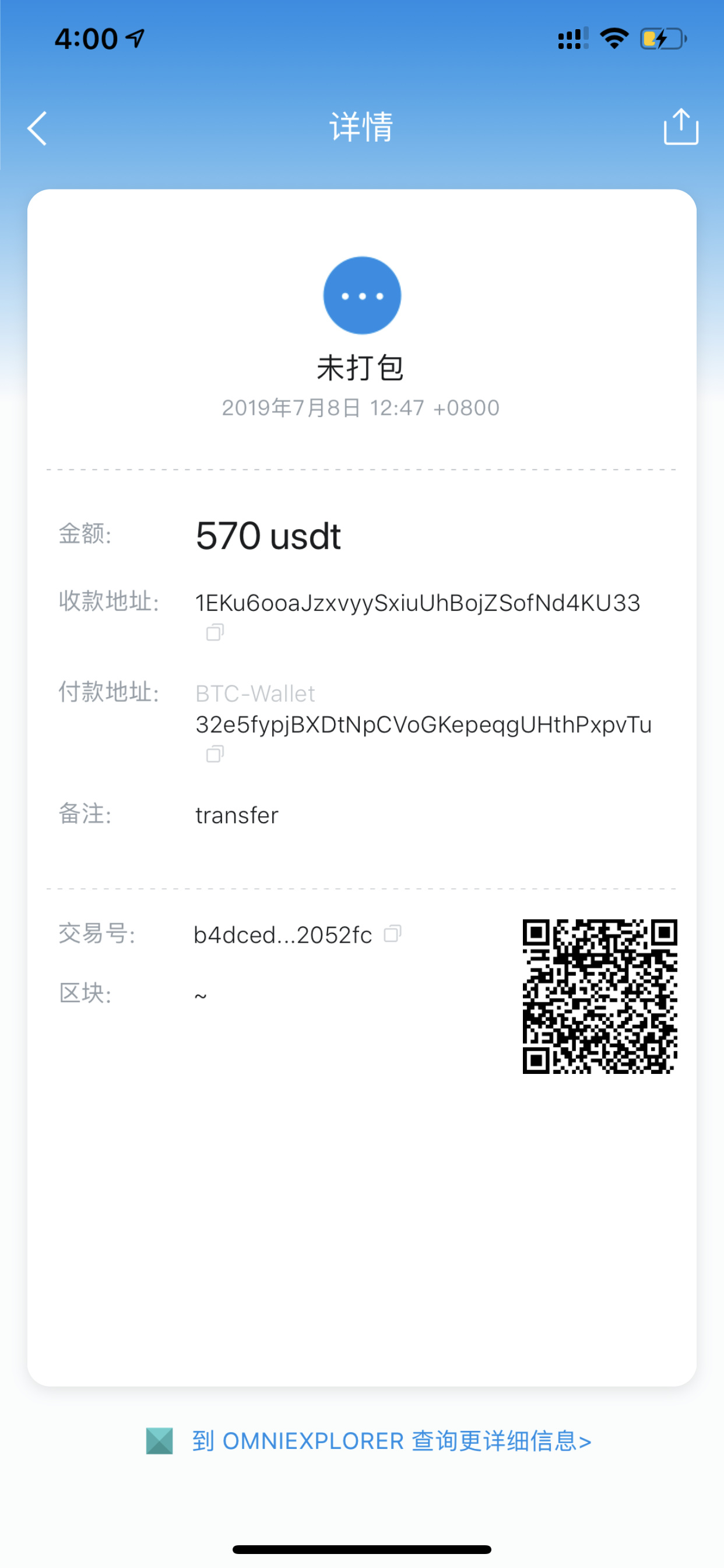Image resolution: width=724 pixels, height=1568 pixels.
Task: Tap the 570 usdt amount value
Action: pyautogui.click(x=268, y=535)
